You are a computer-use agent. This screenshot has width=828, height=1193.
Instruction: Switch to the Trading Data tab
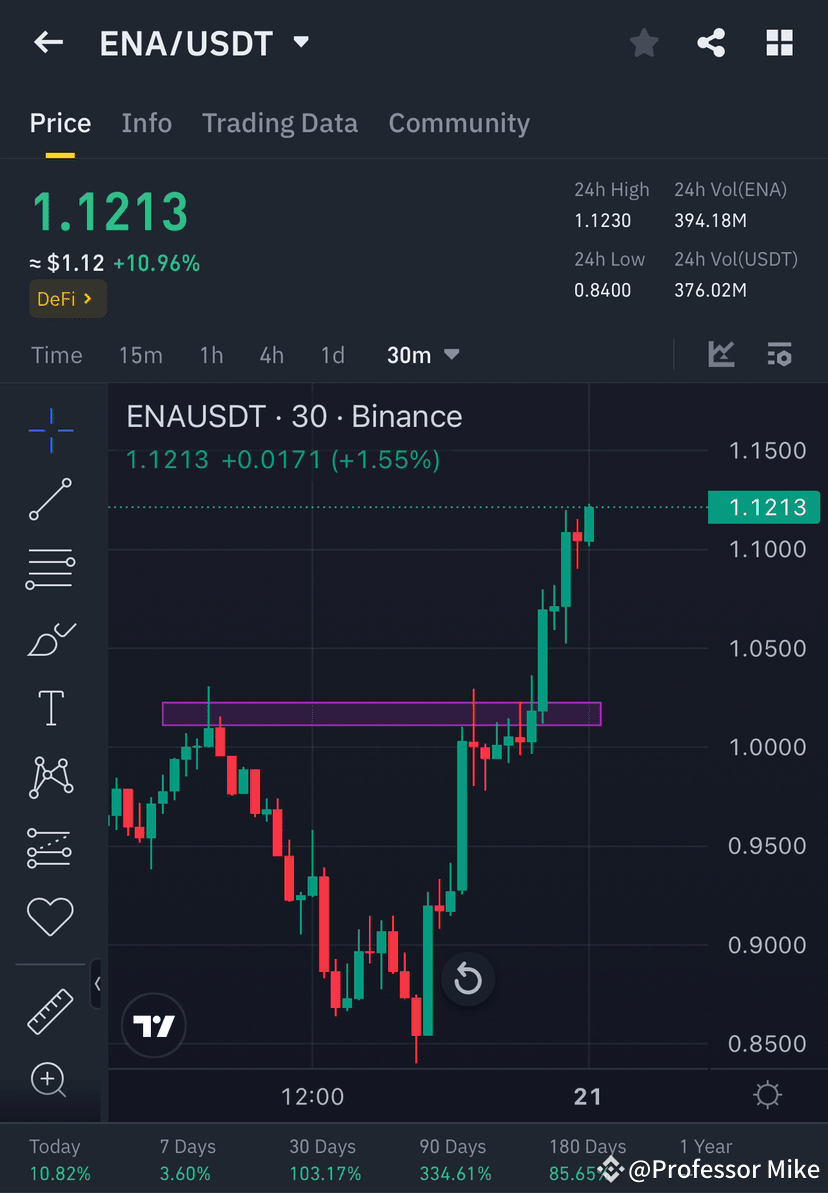tap(280, 122)
